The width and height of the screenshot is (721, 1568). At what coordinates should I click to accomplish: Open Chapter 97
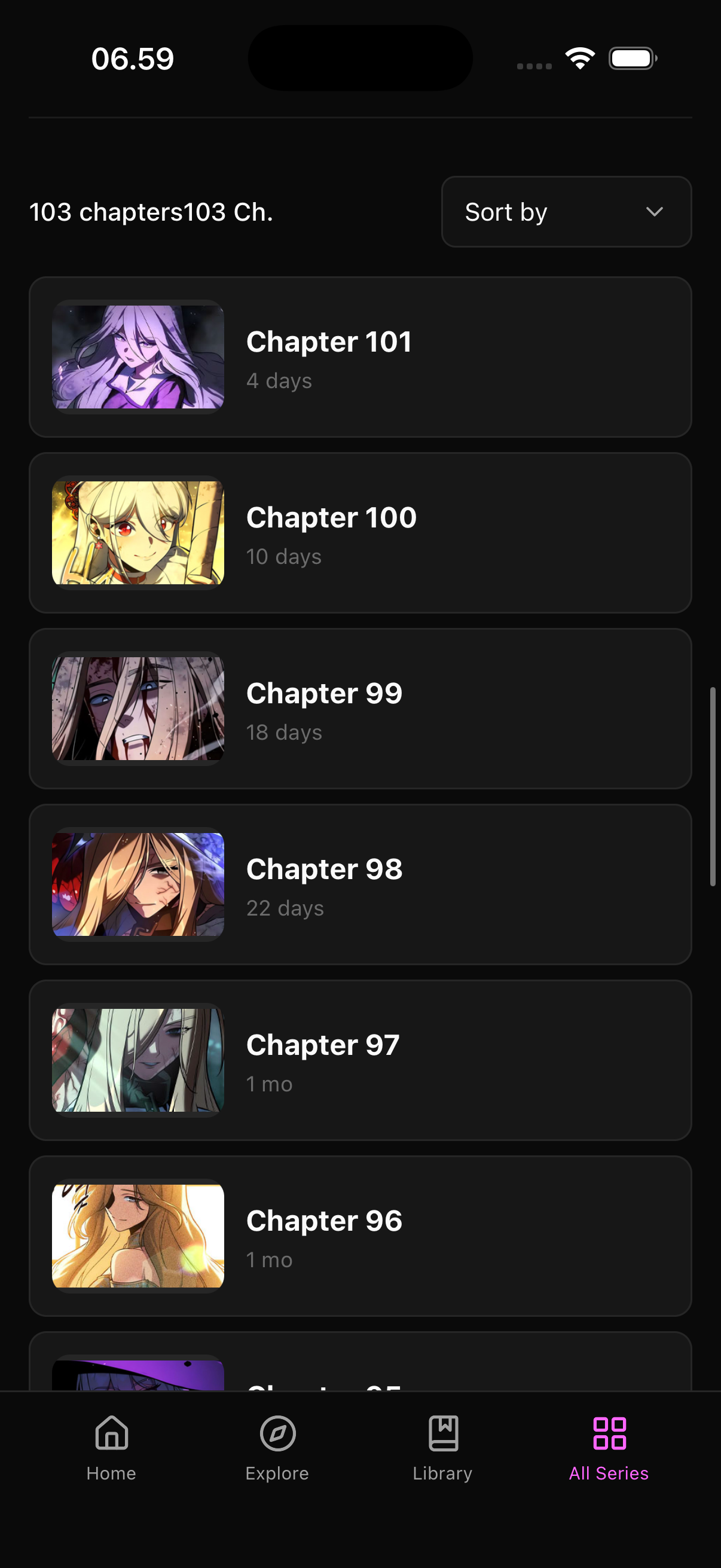coord(360,1060)
